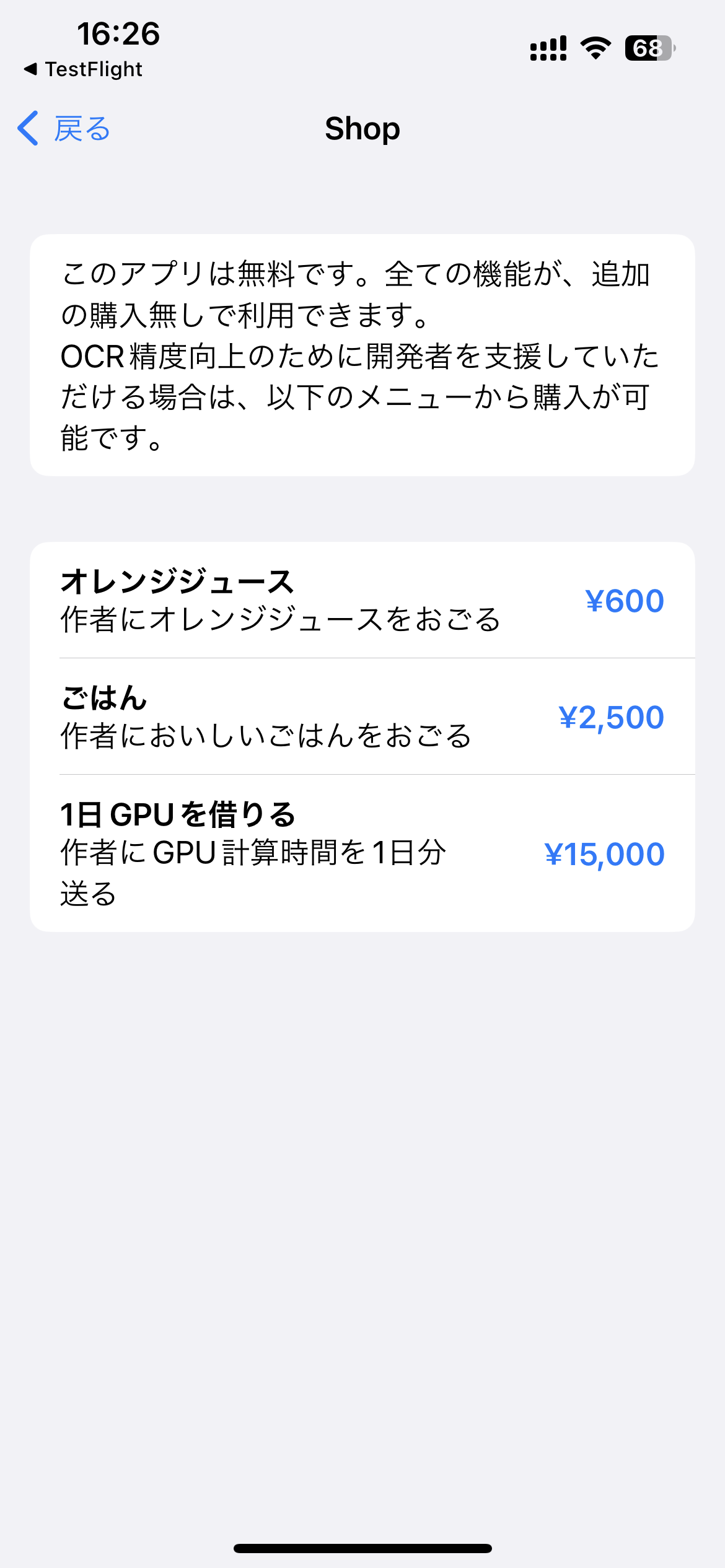Go back with the 戻る button
This screenshot has height=1568, width=725.
[64, 129]
